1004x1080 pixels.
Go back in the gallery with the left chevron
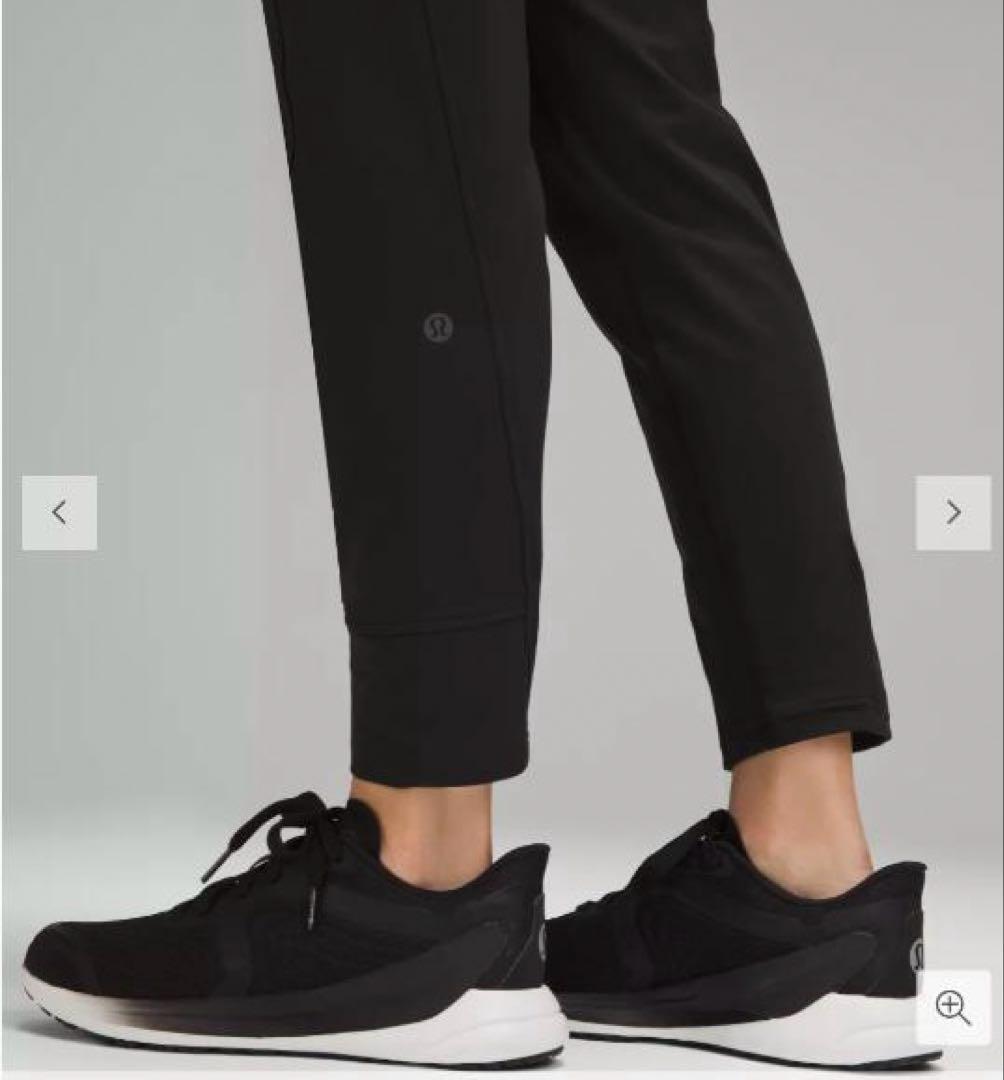click(58, 513)
